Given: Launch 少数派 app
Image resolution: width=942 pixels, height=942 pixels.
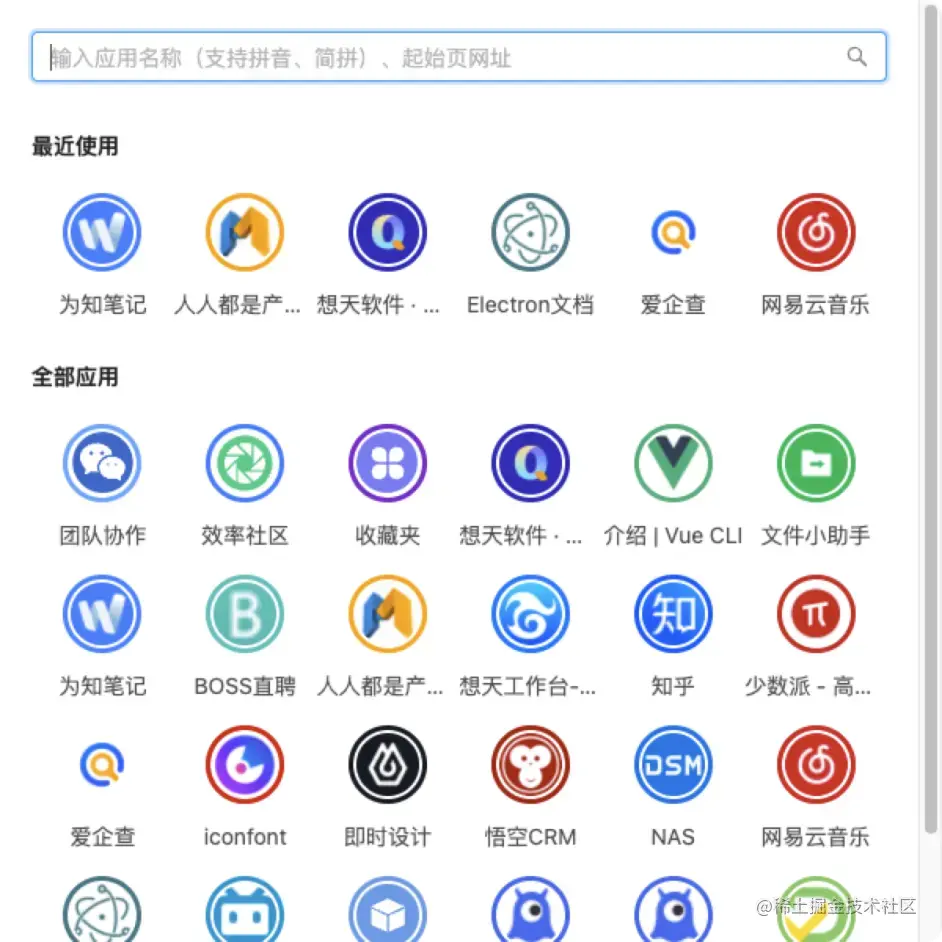Looking at the screenshot, I should (816, 614).
